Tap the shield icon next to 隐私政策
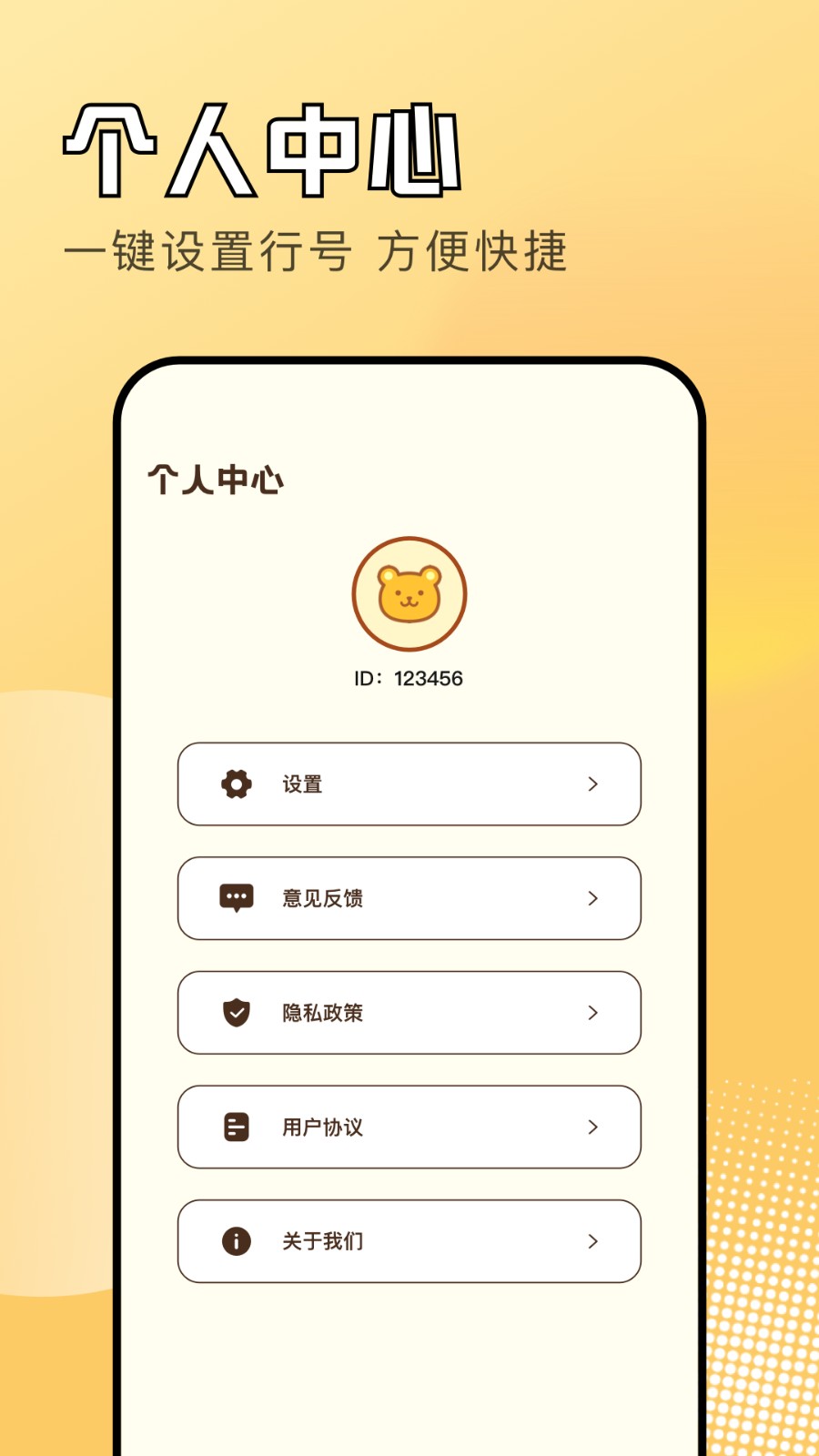The width and height of the screenshot is (819, 1456). (235, 1013)
